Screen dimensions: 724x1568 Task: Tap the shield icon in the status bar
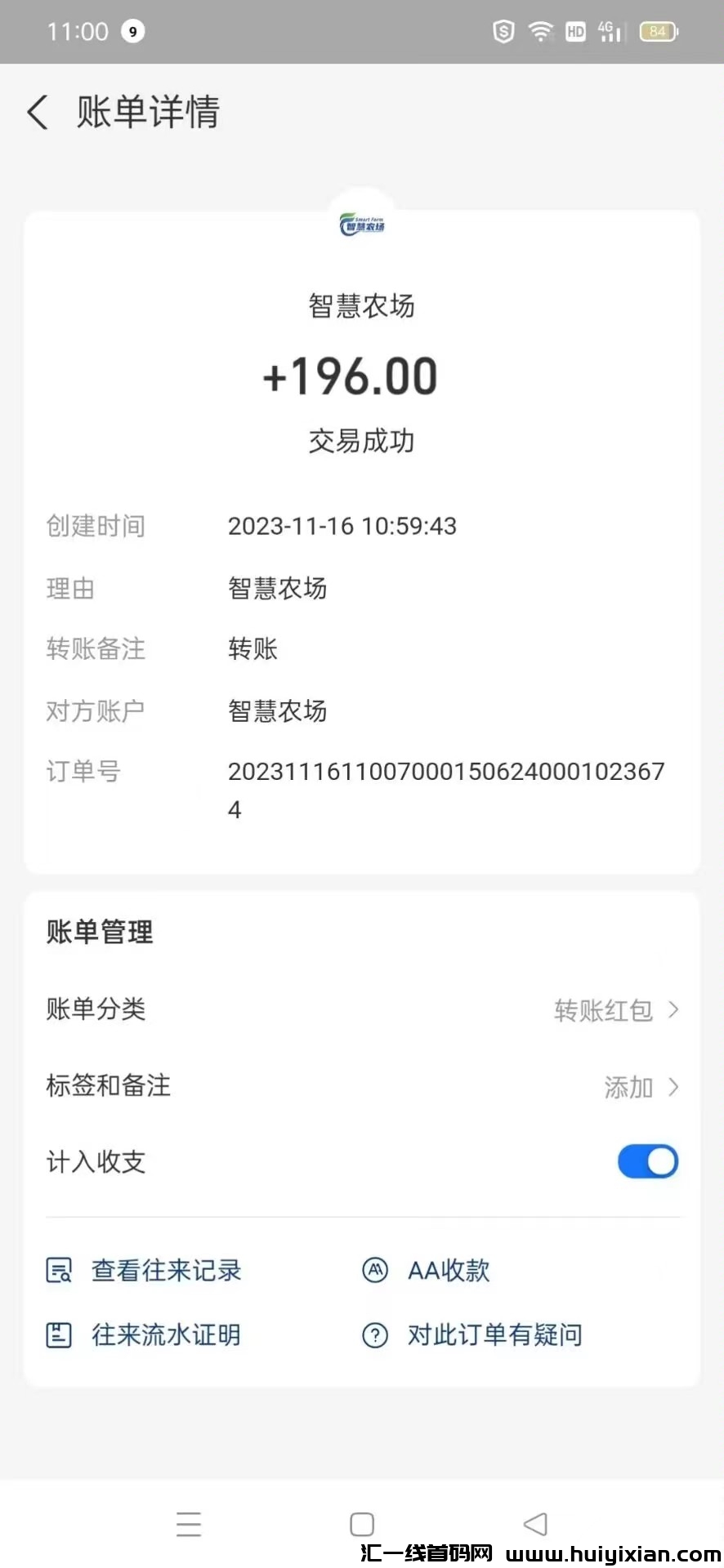pos(503,31)
